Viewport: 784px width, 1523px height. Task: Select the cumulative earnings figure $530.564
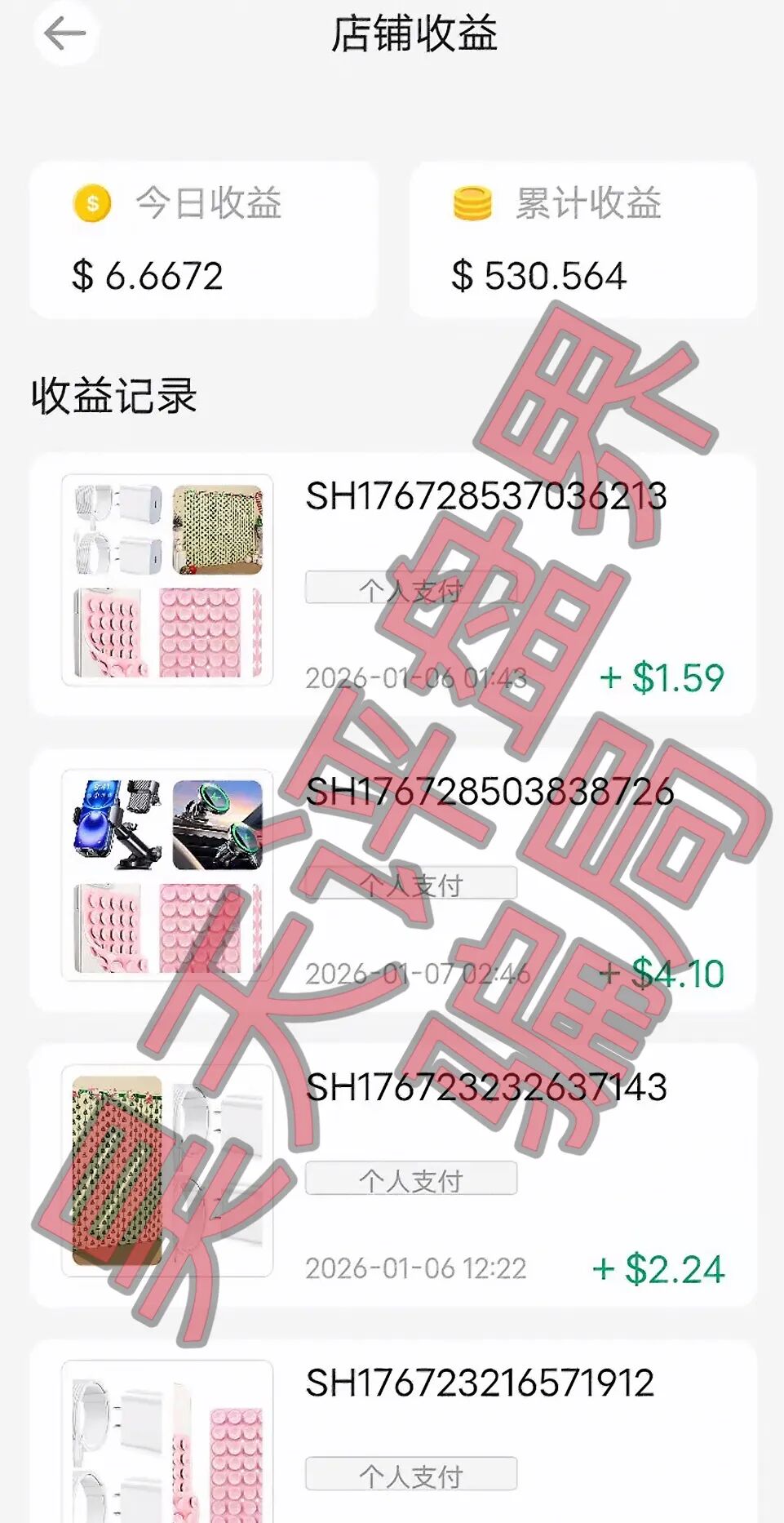pos(540,276)
